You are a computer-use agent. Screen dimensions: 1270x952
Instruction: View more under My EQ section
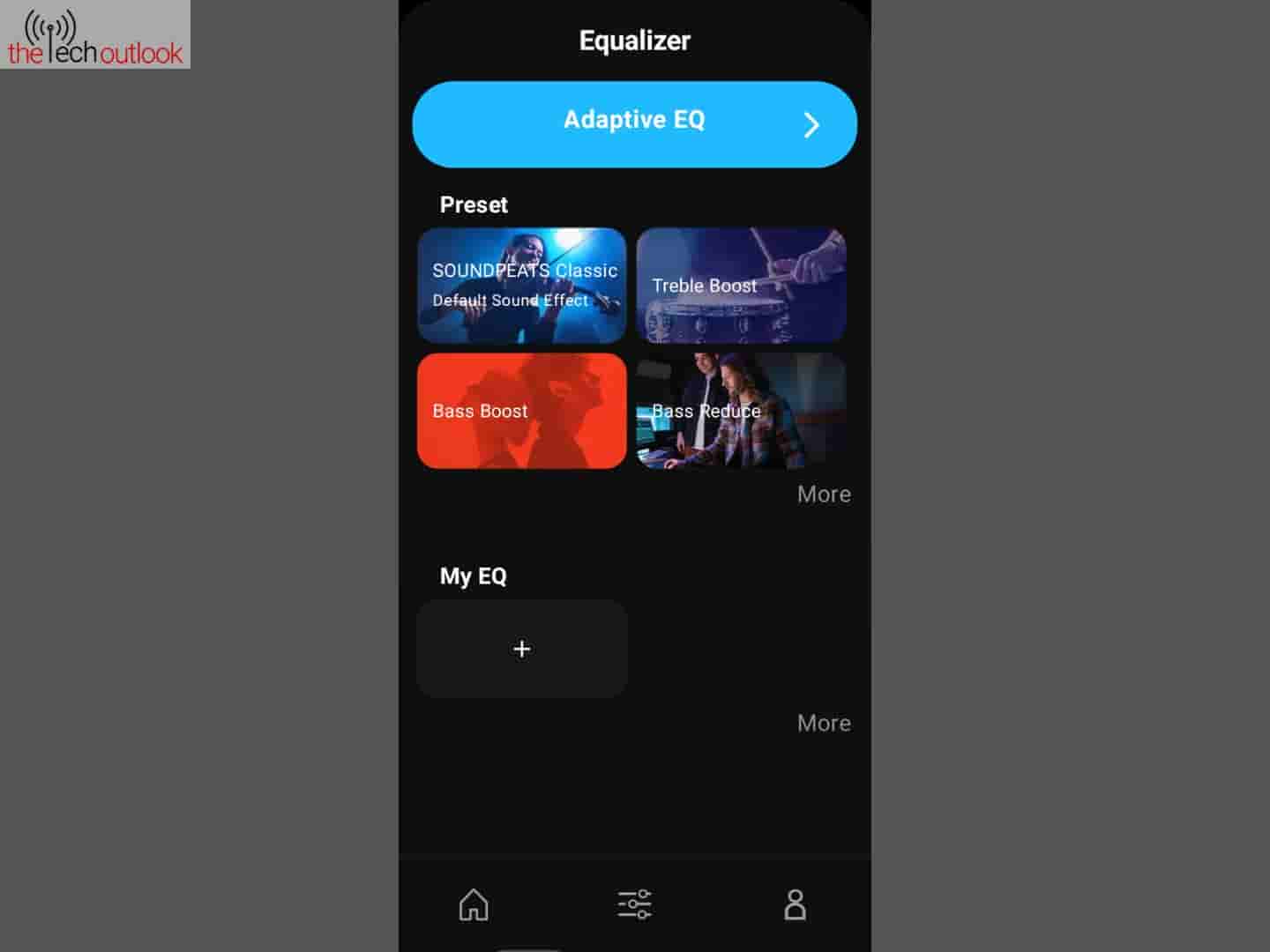pyautogui.click(x=823, y=724)
